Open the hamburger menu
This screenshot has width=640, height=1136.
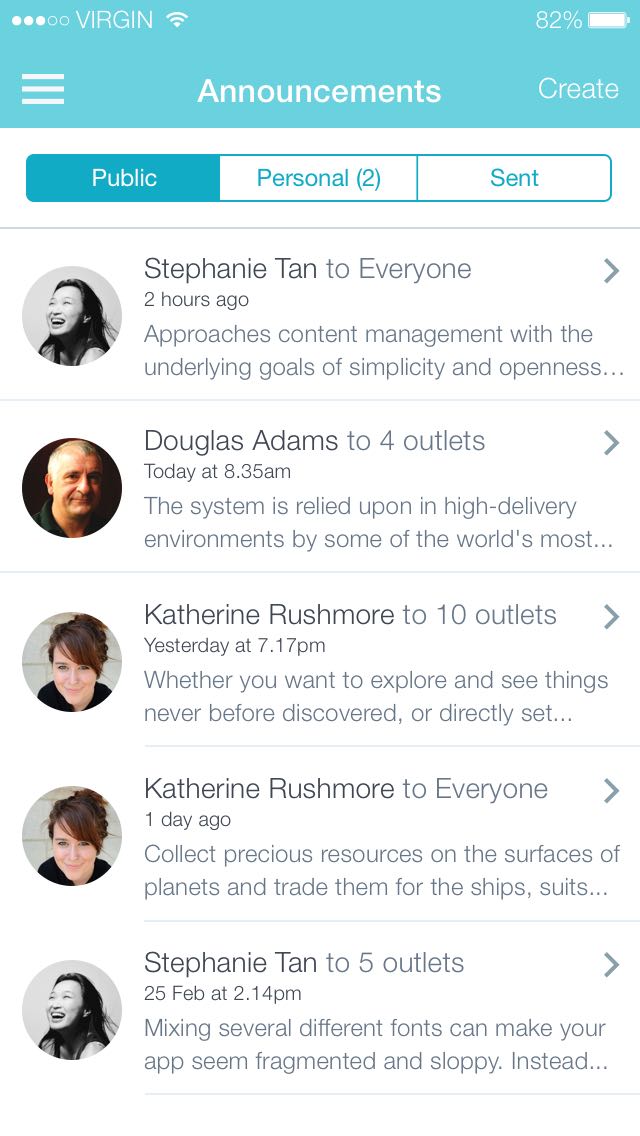[43, 90]
